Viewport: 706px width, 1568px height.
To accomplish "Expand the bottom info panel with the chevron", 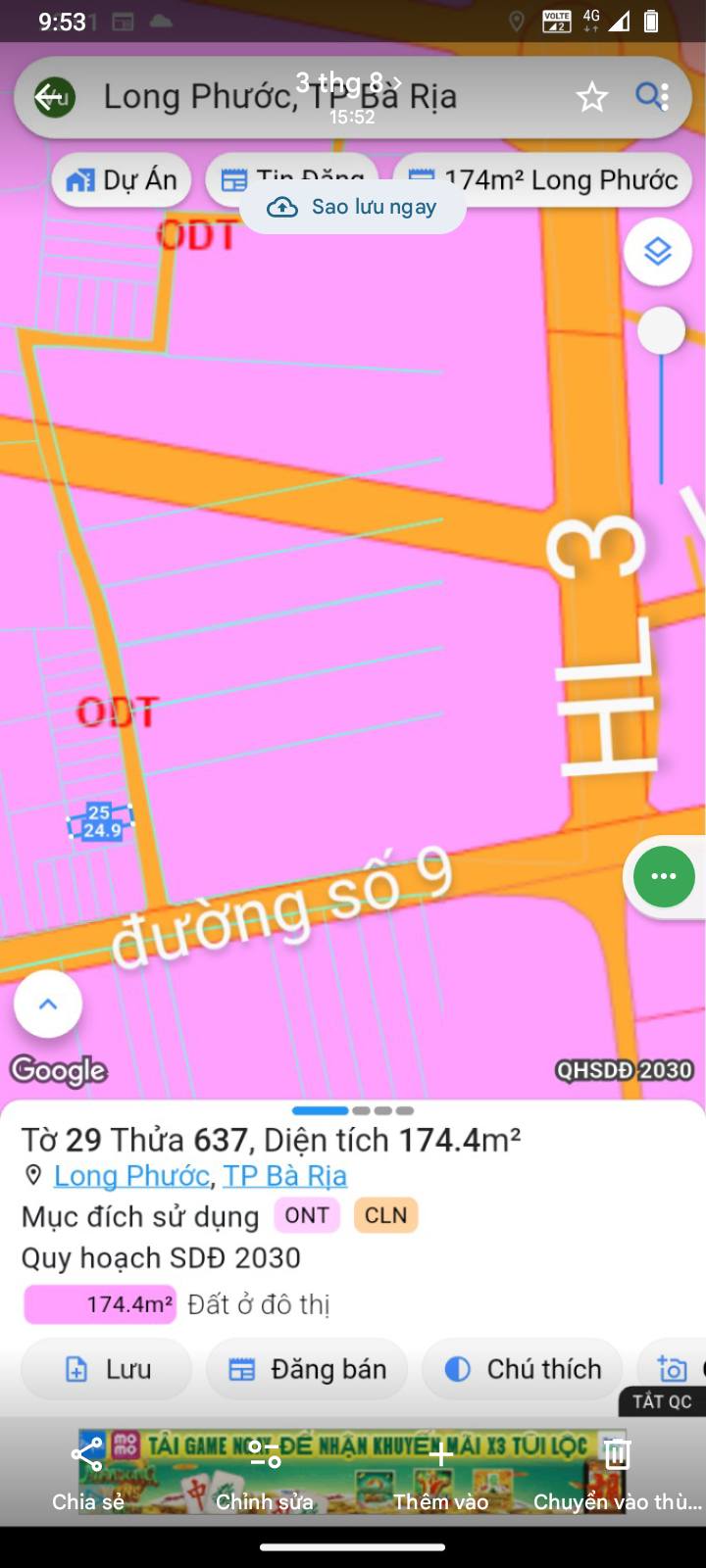I will tap(47, 1003).
